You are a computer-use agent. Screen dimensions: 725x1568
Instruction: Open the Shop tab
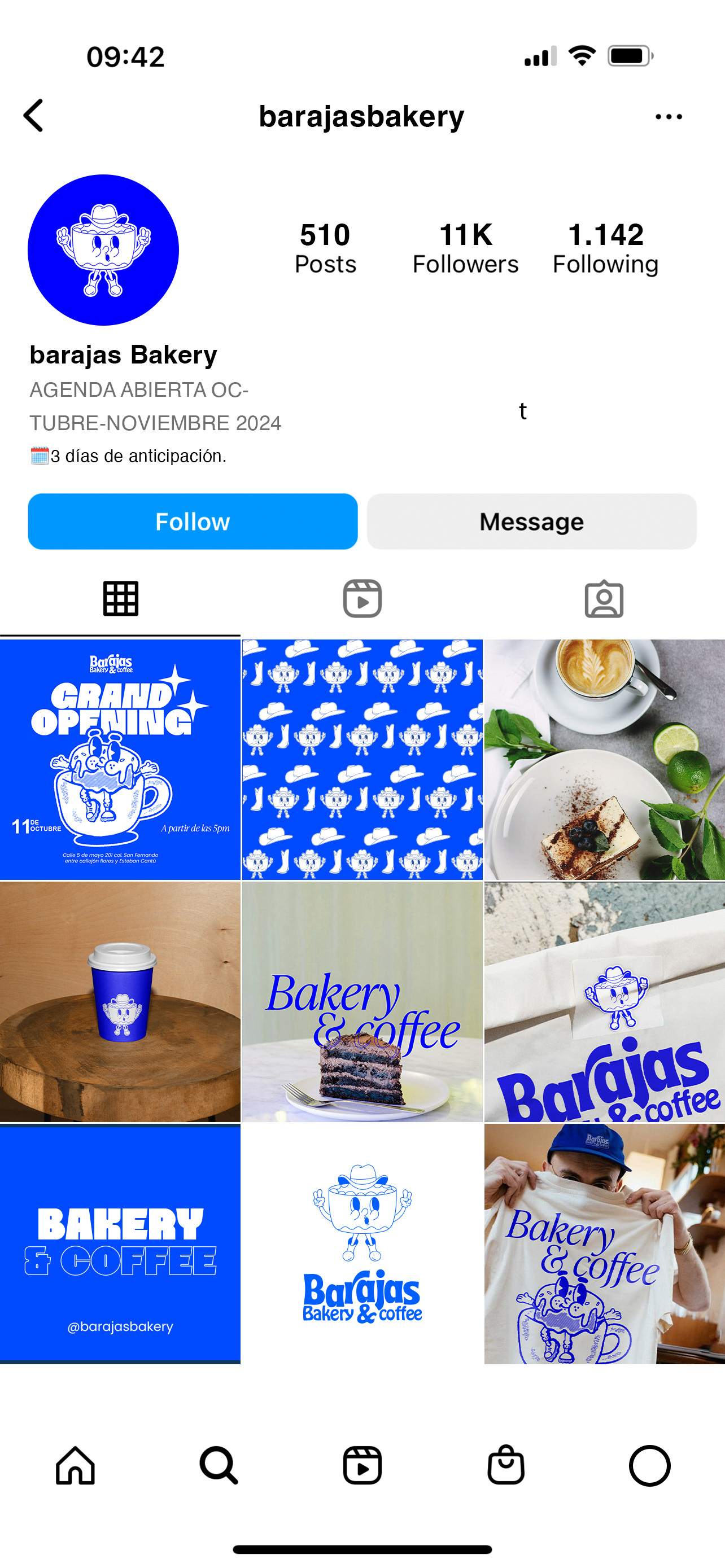coord(506,1465)
